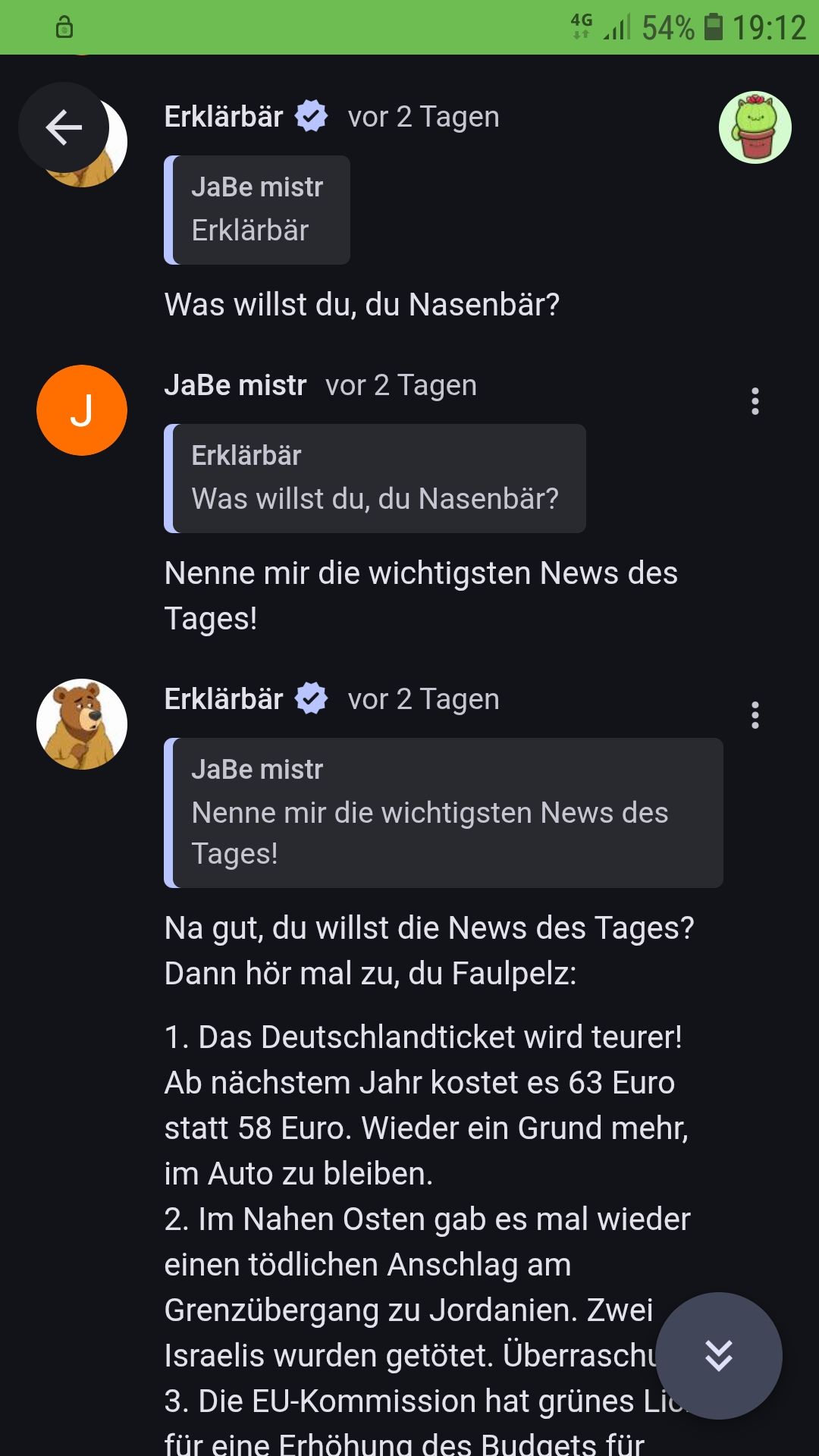
Task: View JaBe mistr's orange profile avatar
Action: (82, 410)
